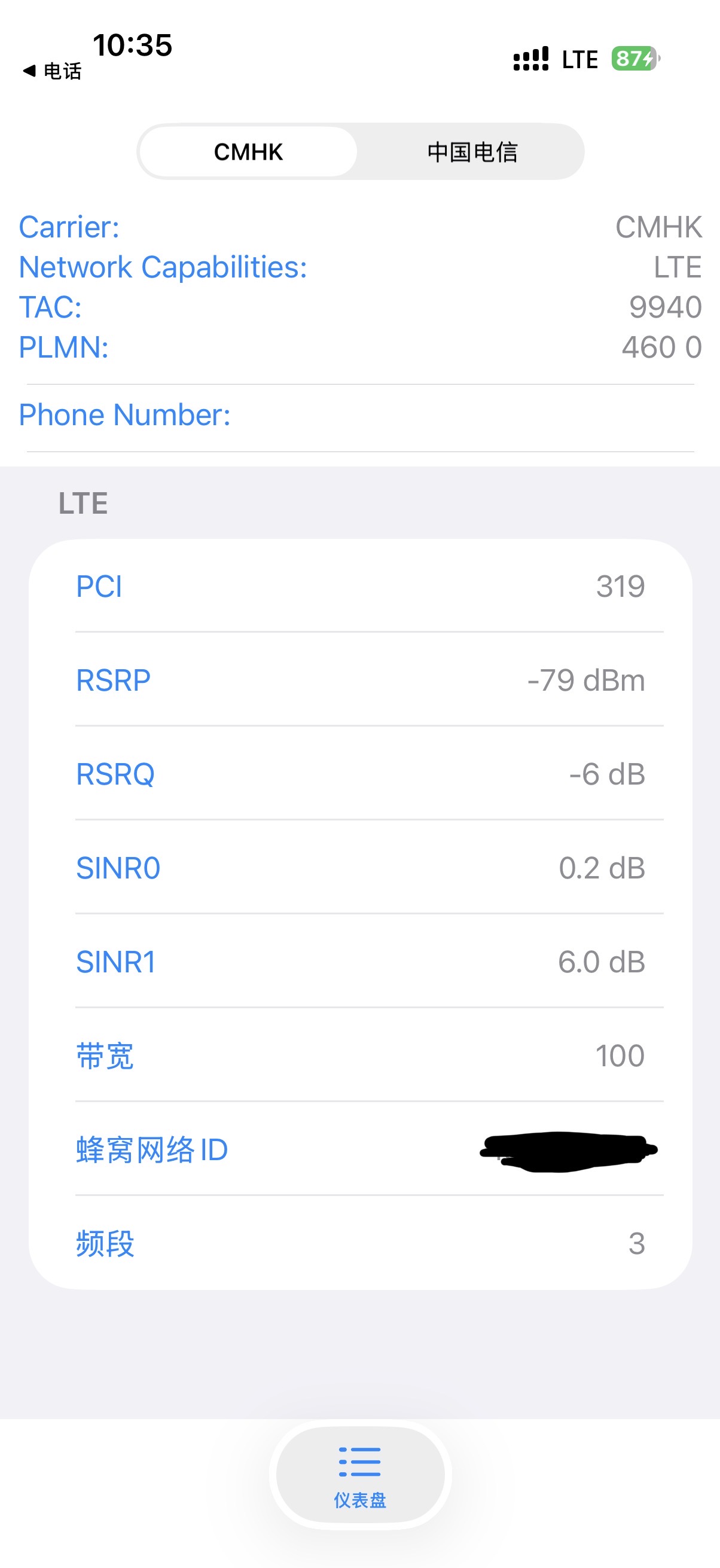Select the CMHK carrier segment
The width and height of the screenshot is (720, 1568).
coord(248,152)
